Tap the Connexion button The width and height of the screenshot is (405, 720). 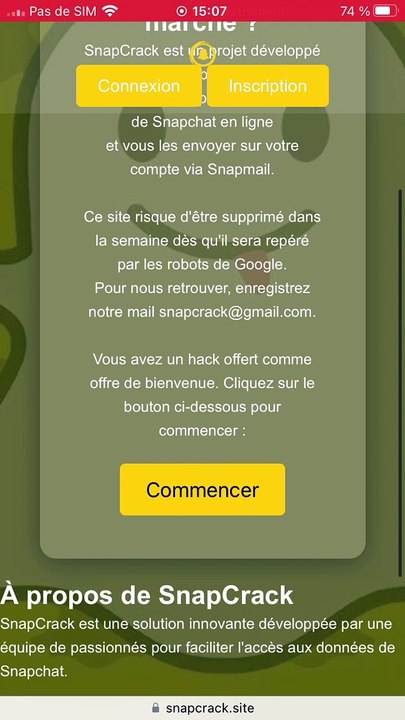click(139, 86)
